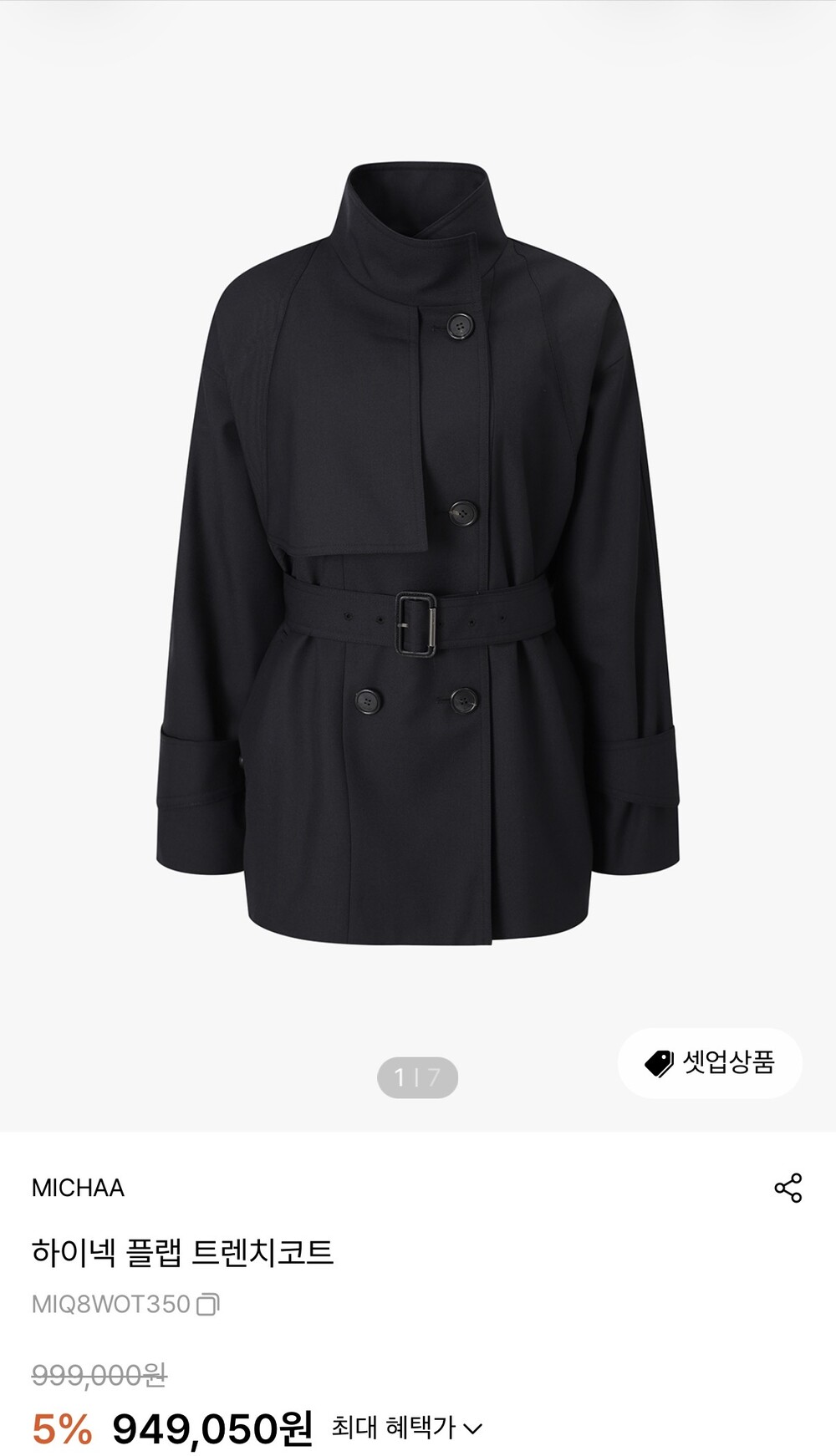Share this trench coat product
The height and width of the screenshot is (1456, 836).
click(788, 1187)
